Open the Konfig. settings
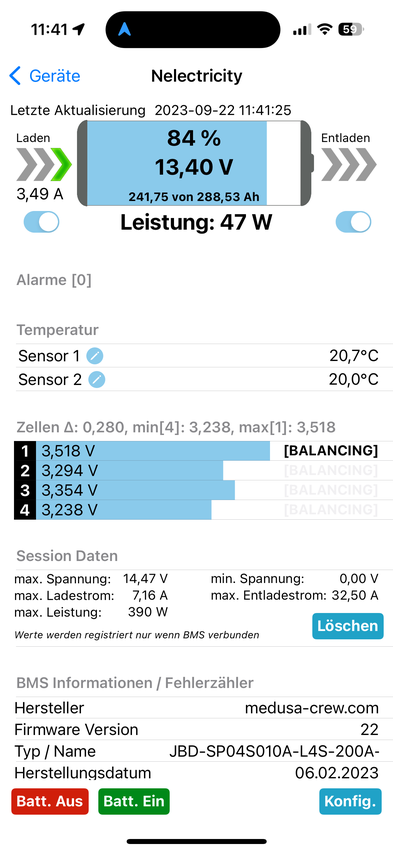Image resolution: width=393 pixels, height=852 pixels. (350, 801)
